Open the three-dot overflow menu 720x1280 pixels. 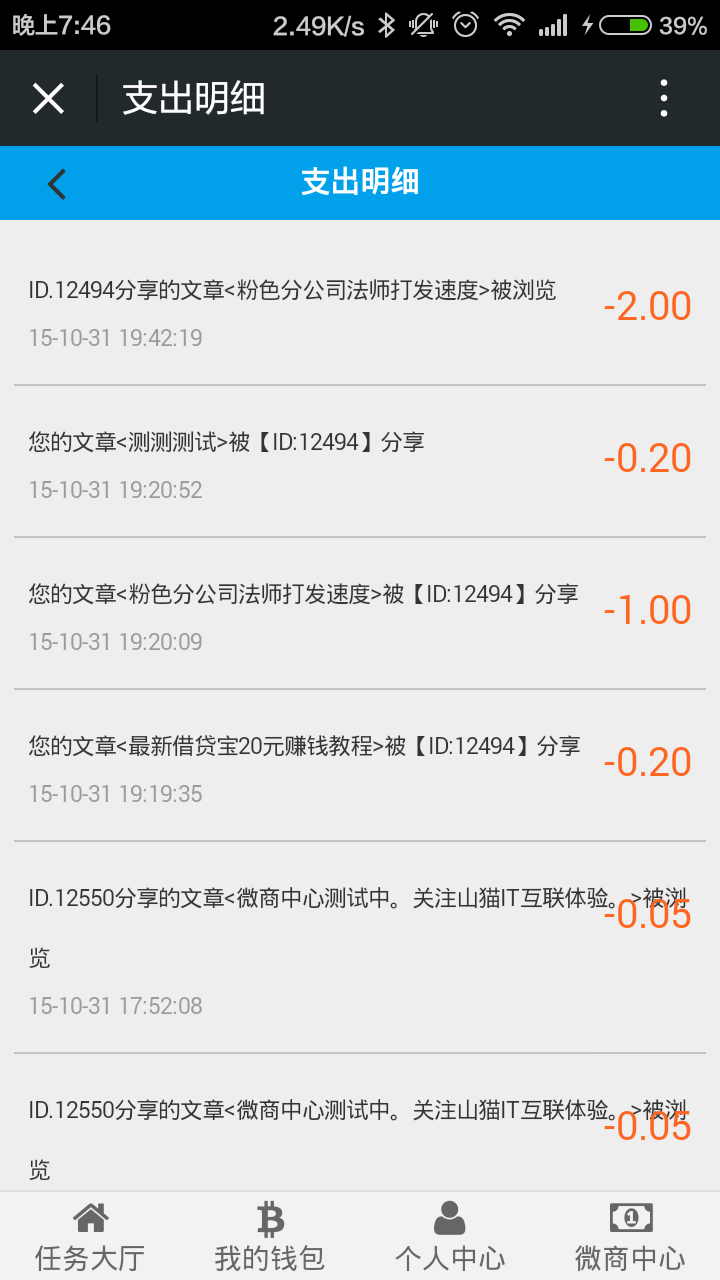coord(664,97)
